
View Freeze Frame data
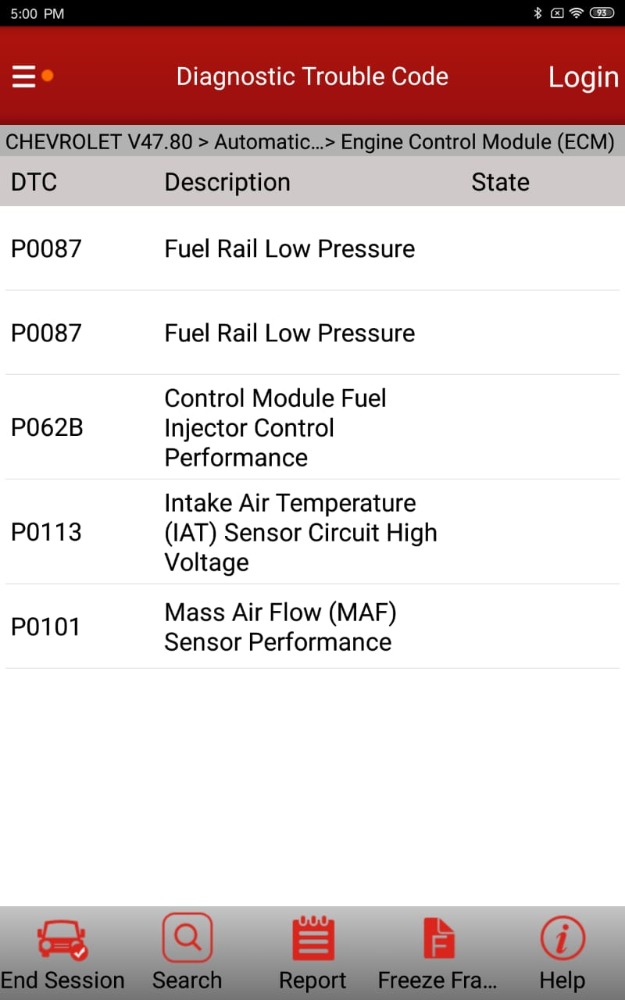point(438,953)
